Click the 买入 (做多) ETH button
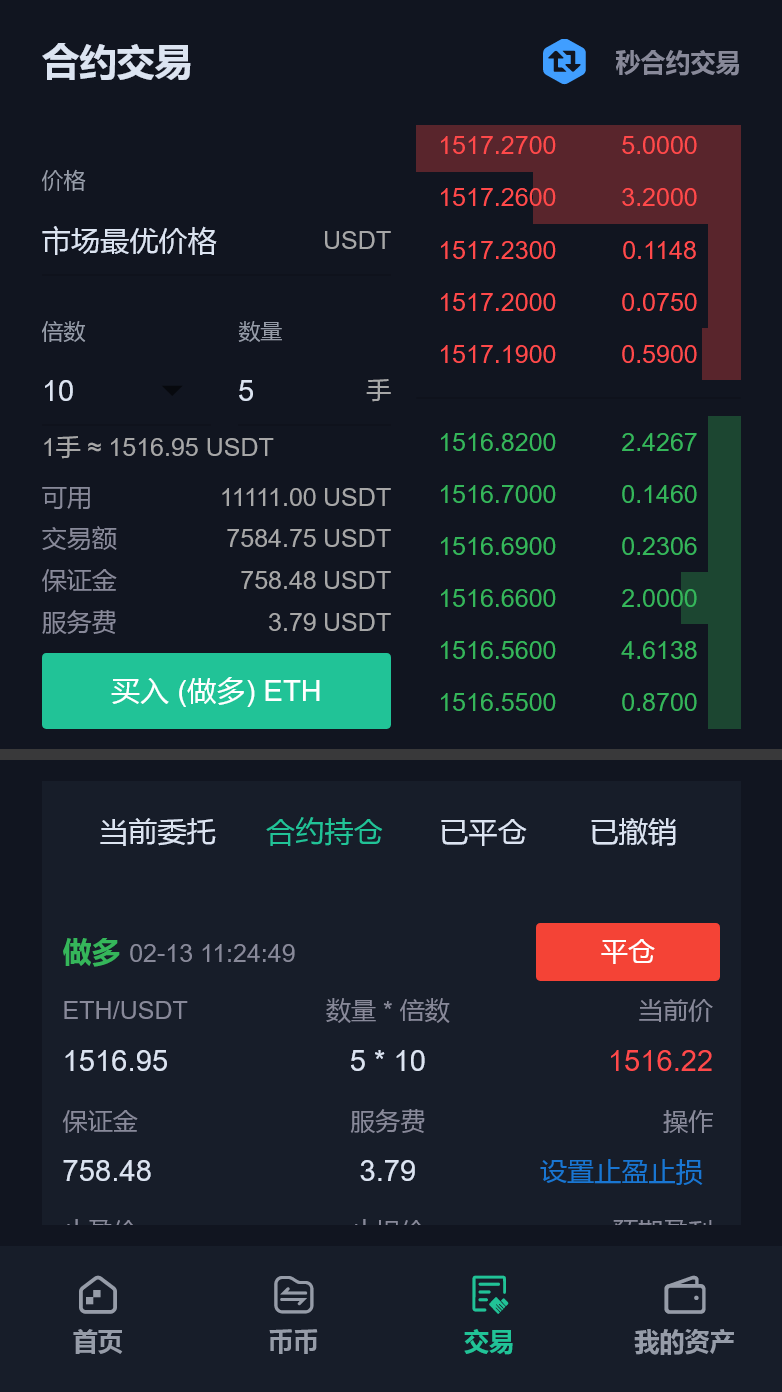Image resolution: width=782 pixels, height=1392 pixels. click(216, 690)
